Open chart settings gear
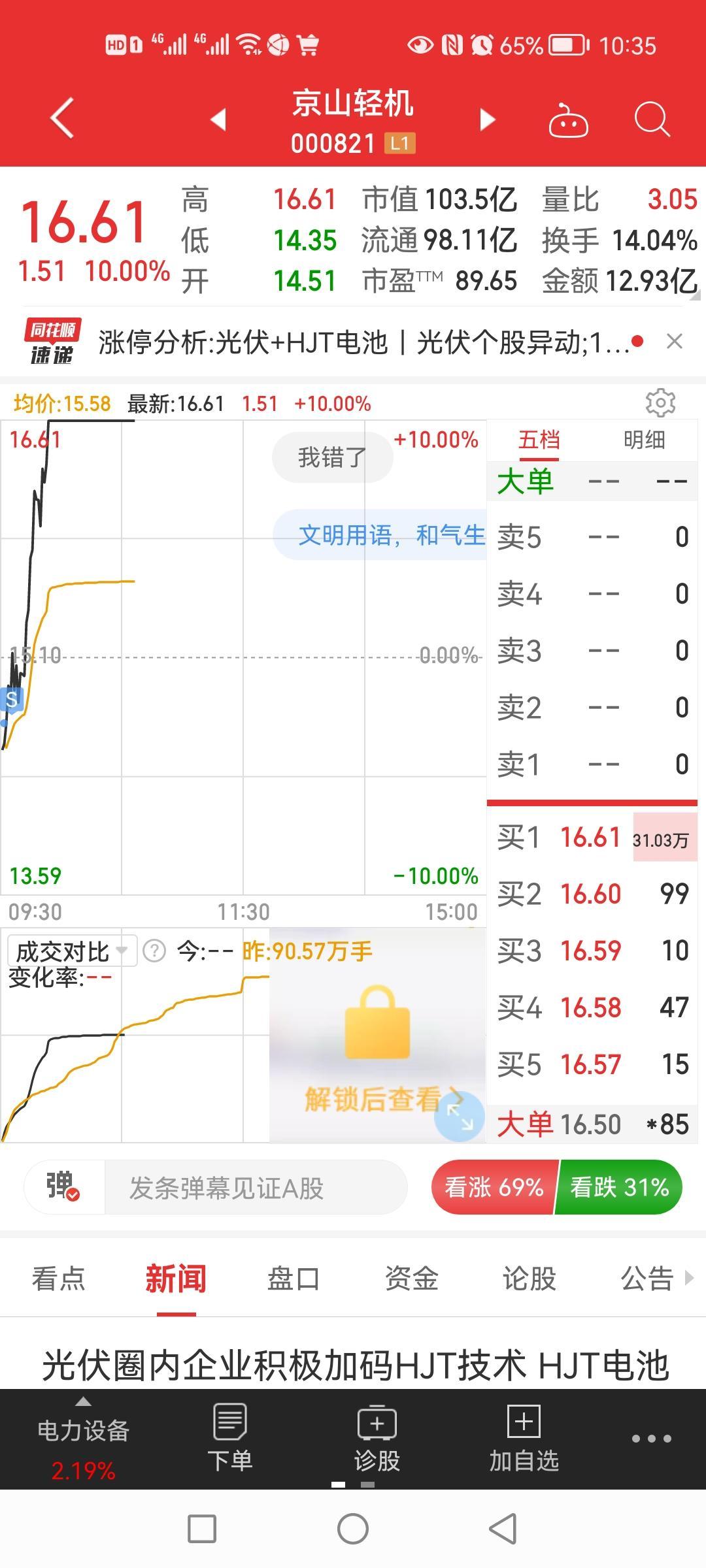706x1568 pixels. [x=660, y=402]
